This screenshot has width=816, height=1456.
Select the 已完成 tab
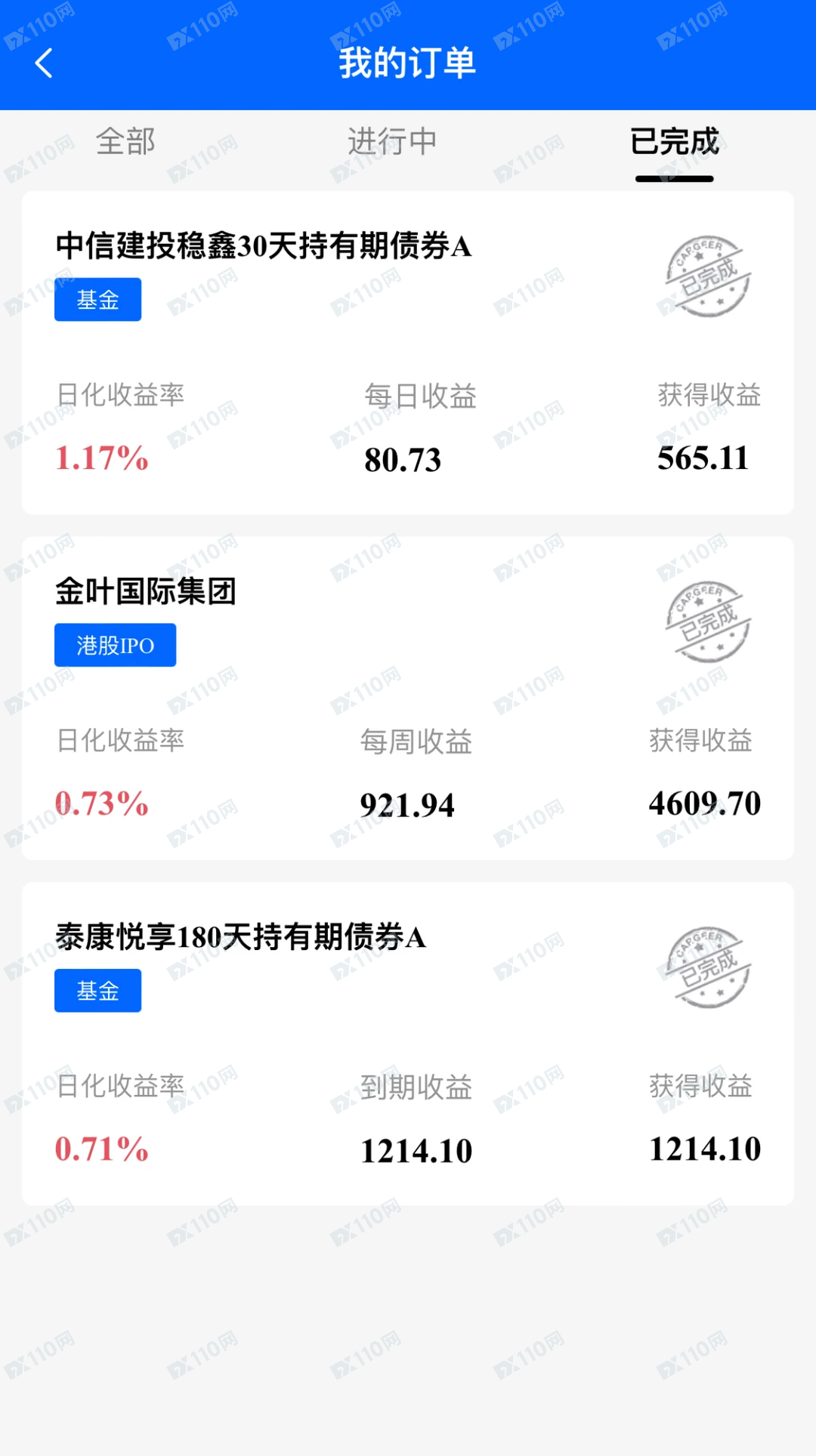pyautogui.click(x=674, y=142)
